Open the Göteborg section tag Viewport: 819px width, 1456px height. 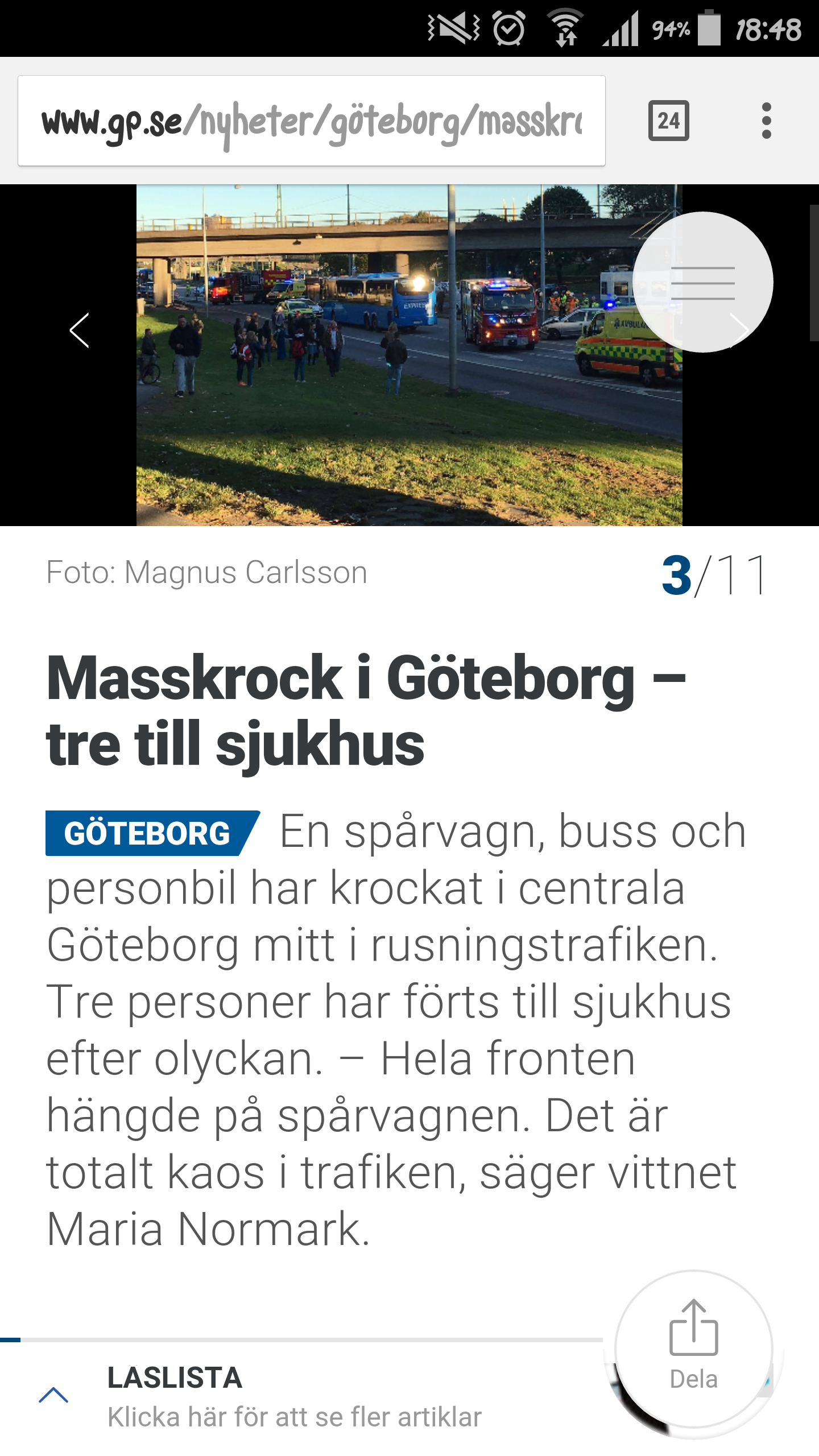148,833
